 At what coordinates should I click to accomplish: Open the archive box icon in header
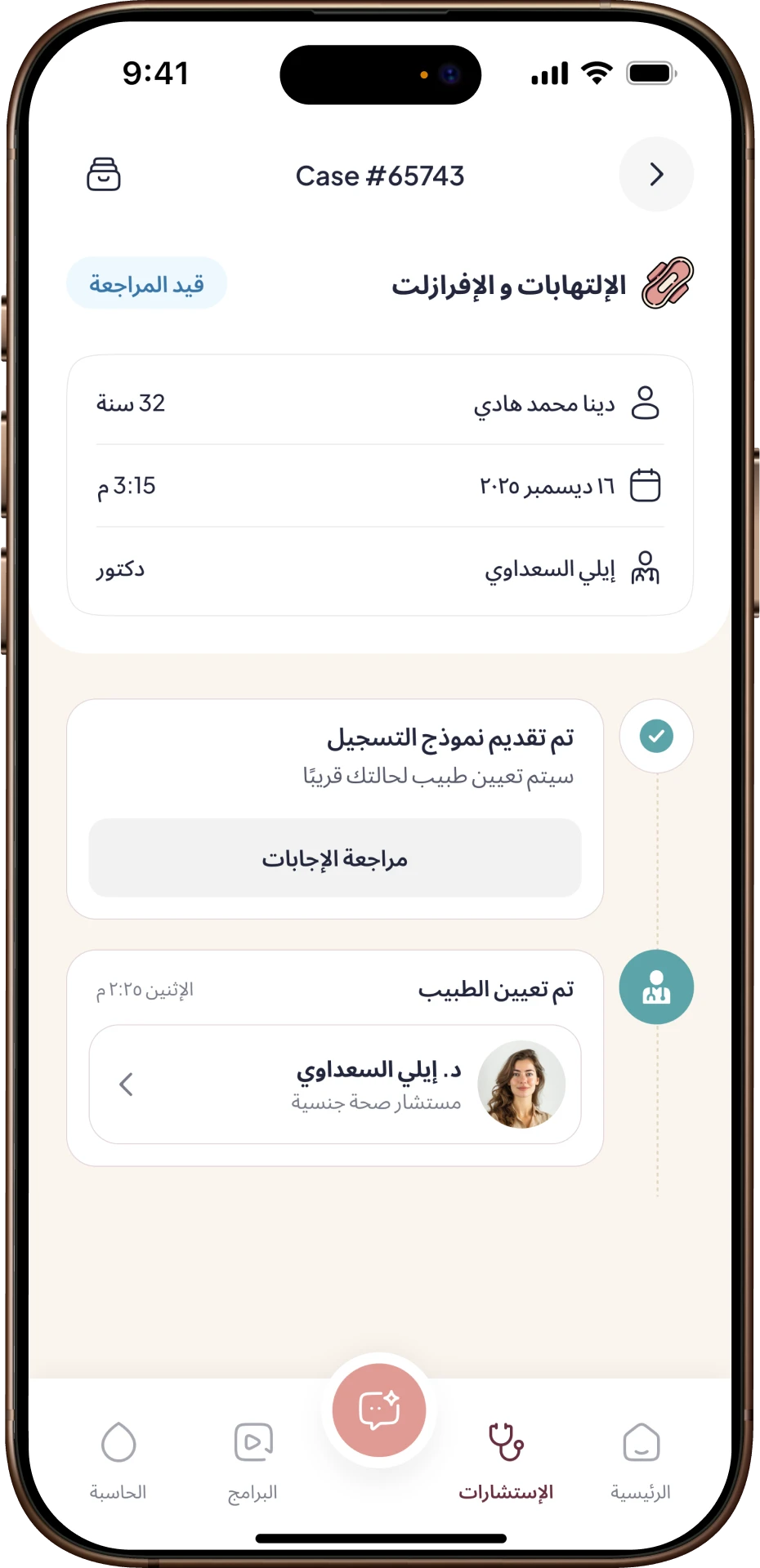click(x=104, y=175)
